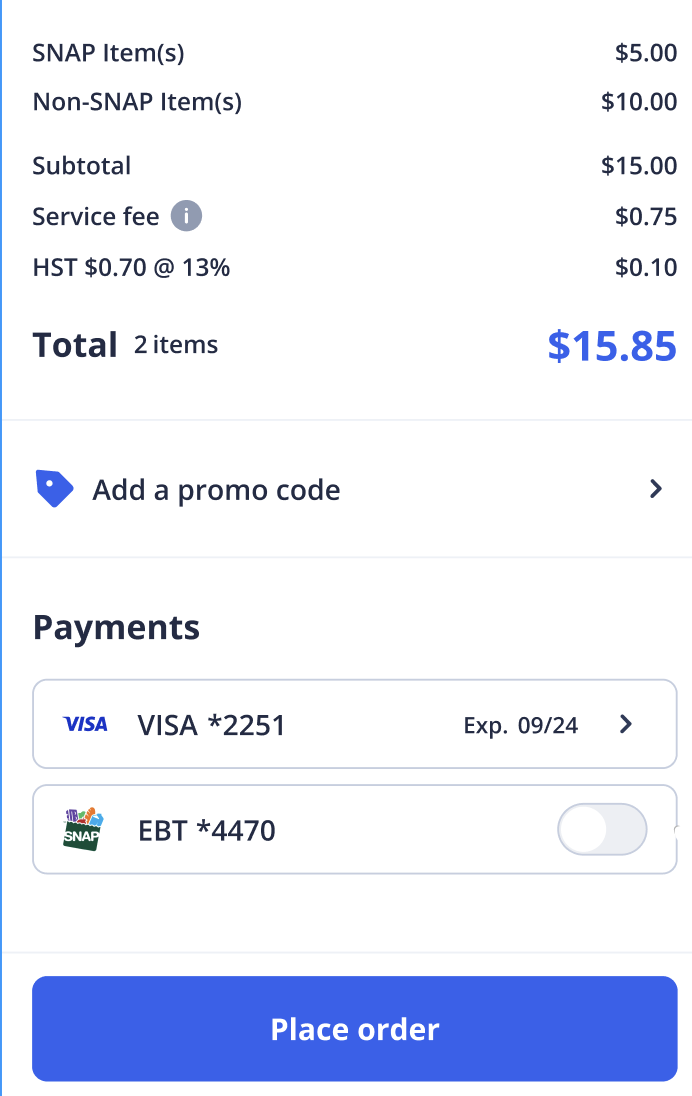This screenshot has width=692, height=1096.
Task: Open the service fee info icon
Action: (186, 216)
